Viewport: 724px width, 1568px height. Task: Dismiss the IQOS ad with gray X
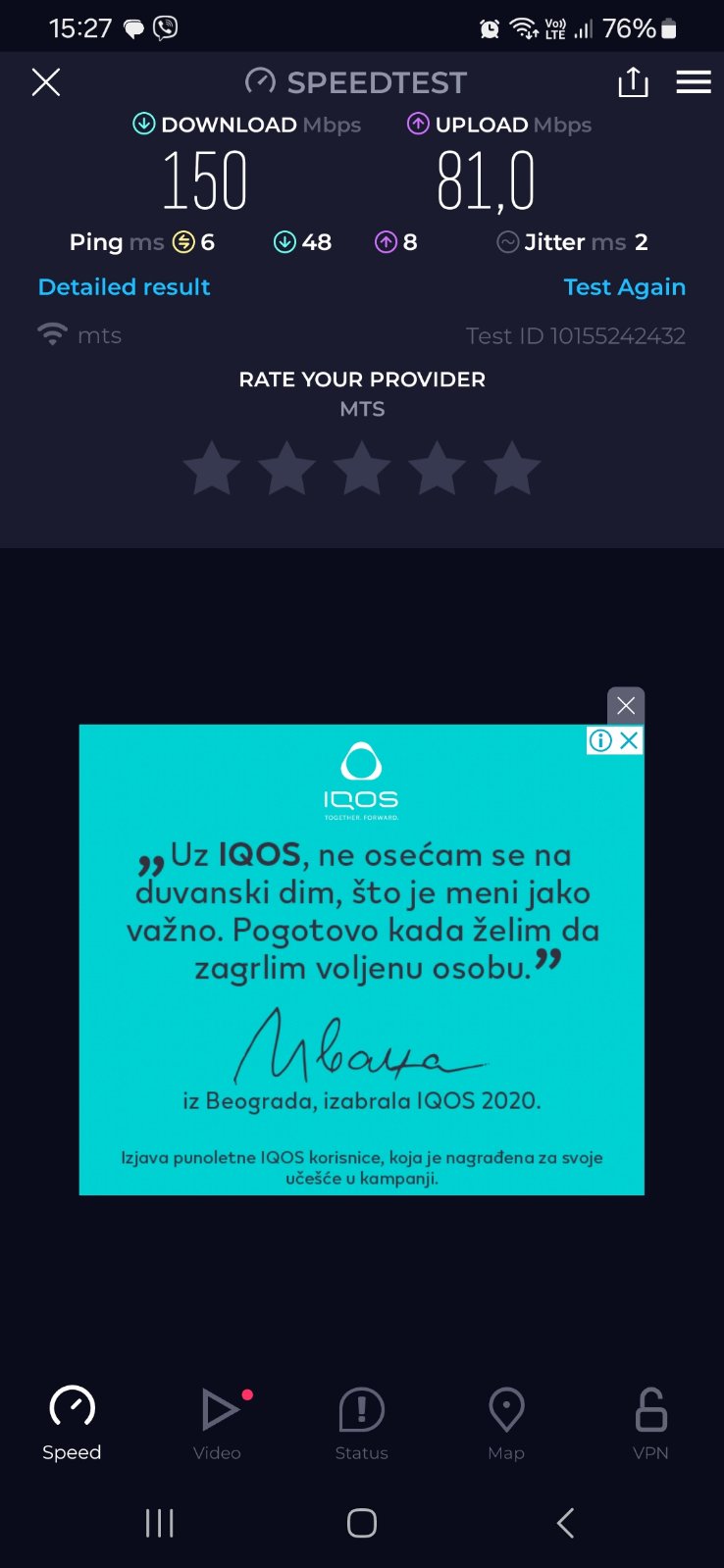pyautogui.click(x=626, y=705)
